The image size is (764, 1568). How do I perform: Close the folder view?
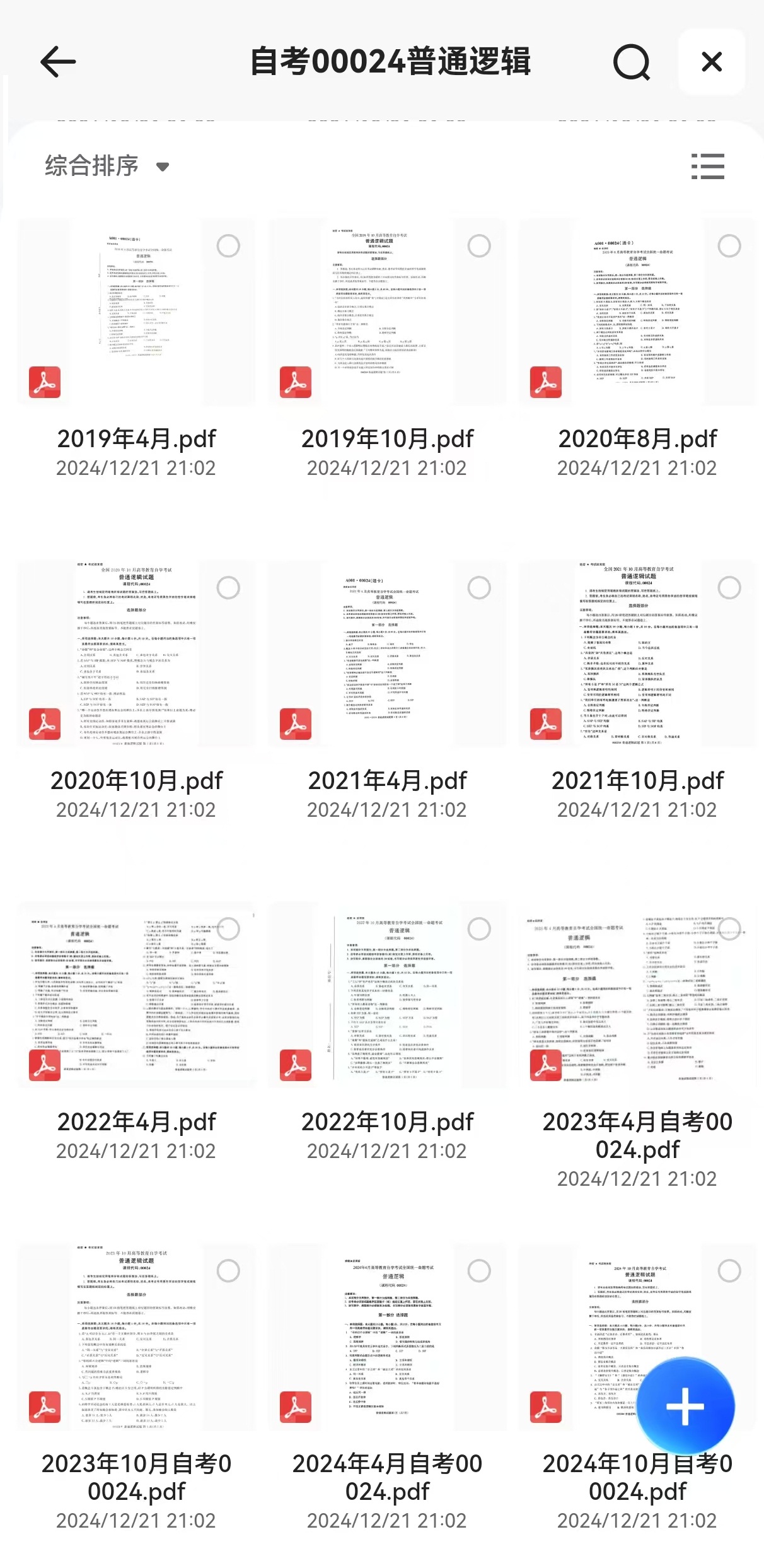click(x=712, y=62)
